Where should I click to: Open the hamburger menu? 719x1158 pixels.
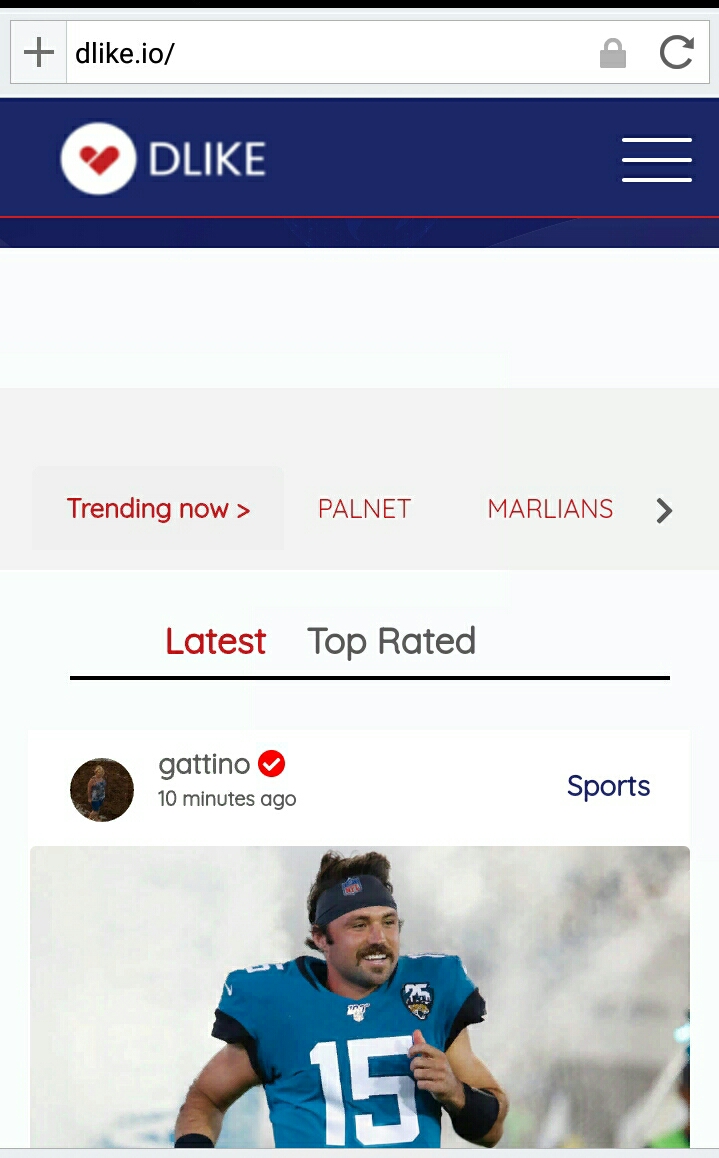(656, 160)
